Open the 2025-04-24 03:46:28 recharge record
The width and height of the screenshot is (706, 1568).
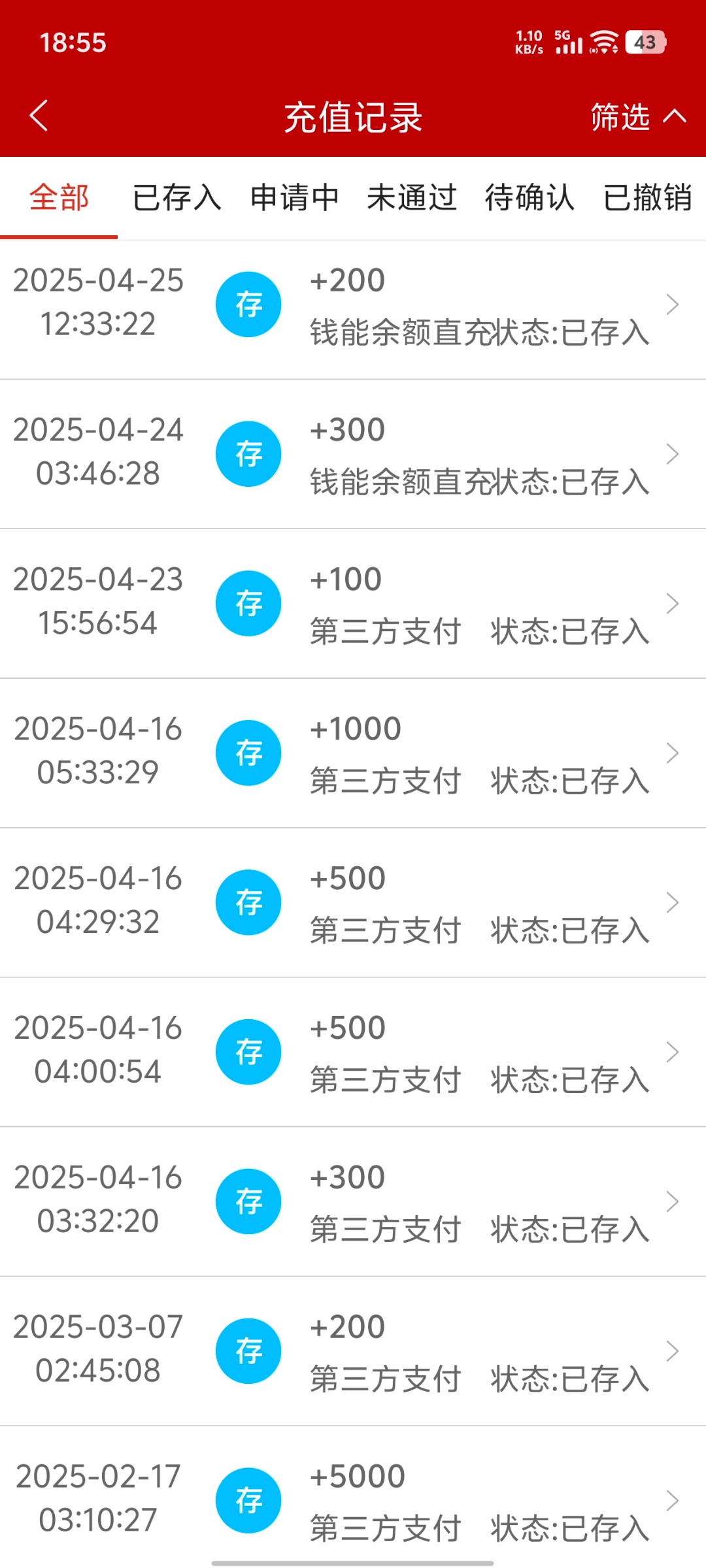353,454
